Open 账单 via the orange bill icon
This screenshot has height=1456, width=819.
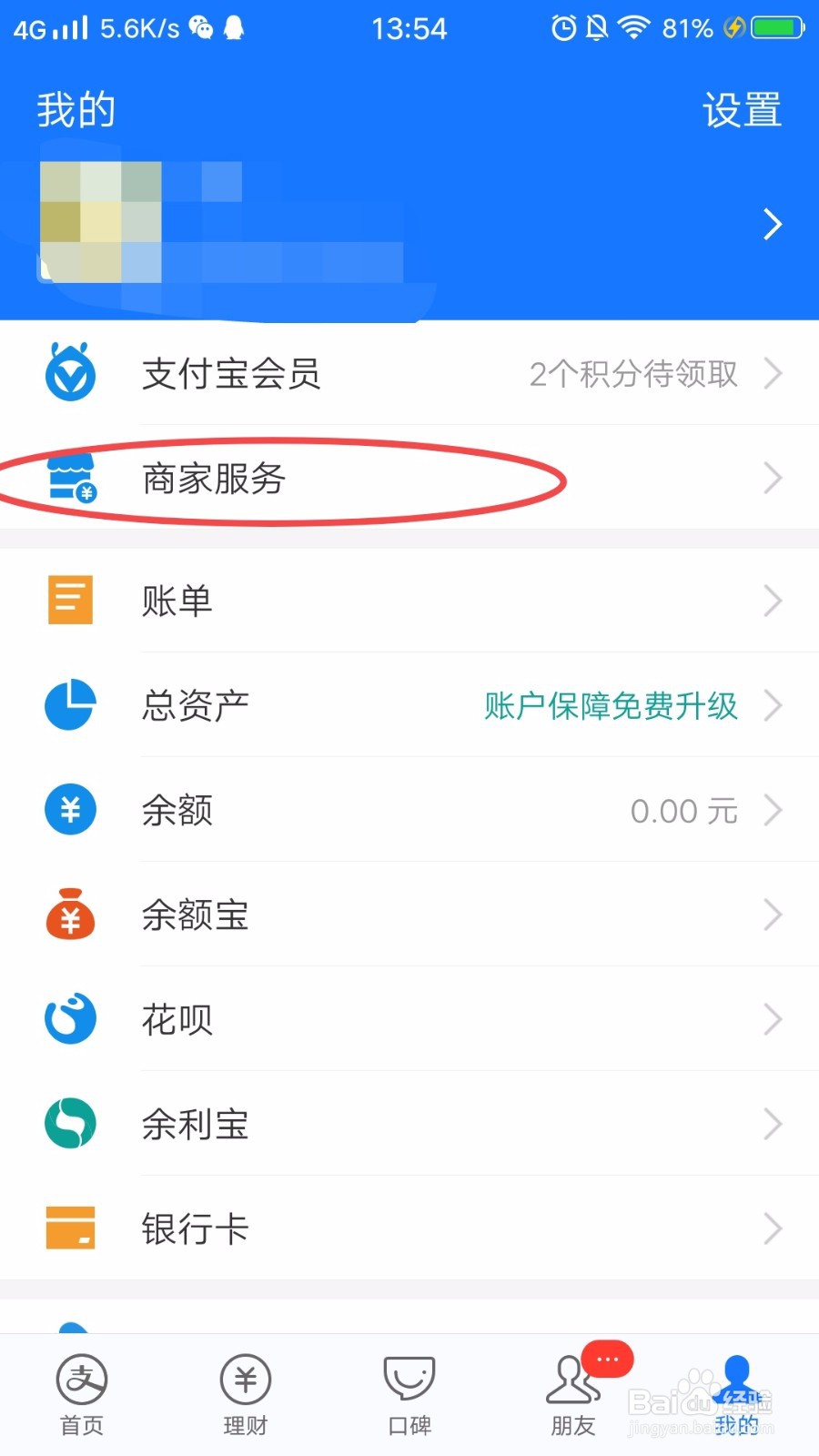click(x=69, y=600)
